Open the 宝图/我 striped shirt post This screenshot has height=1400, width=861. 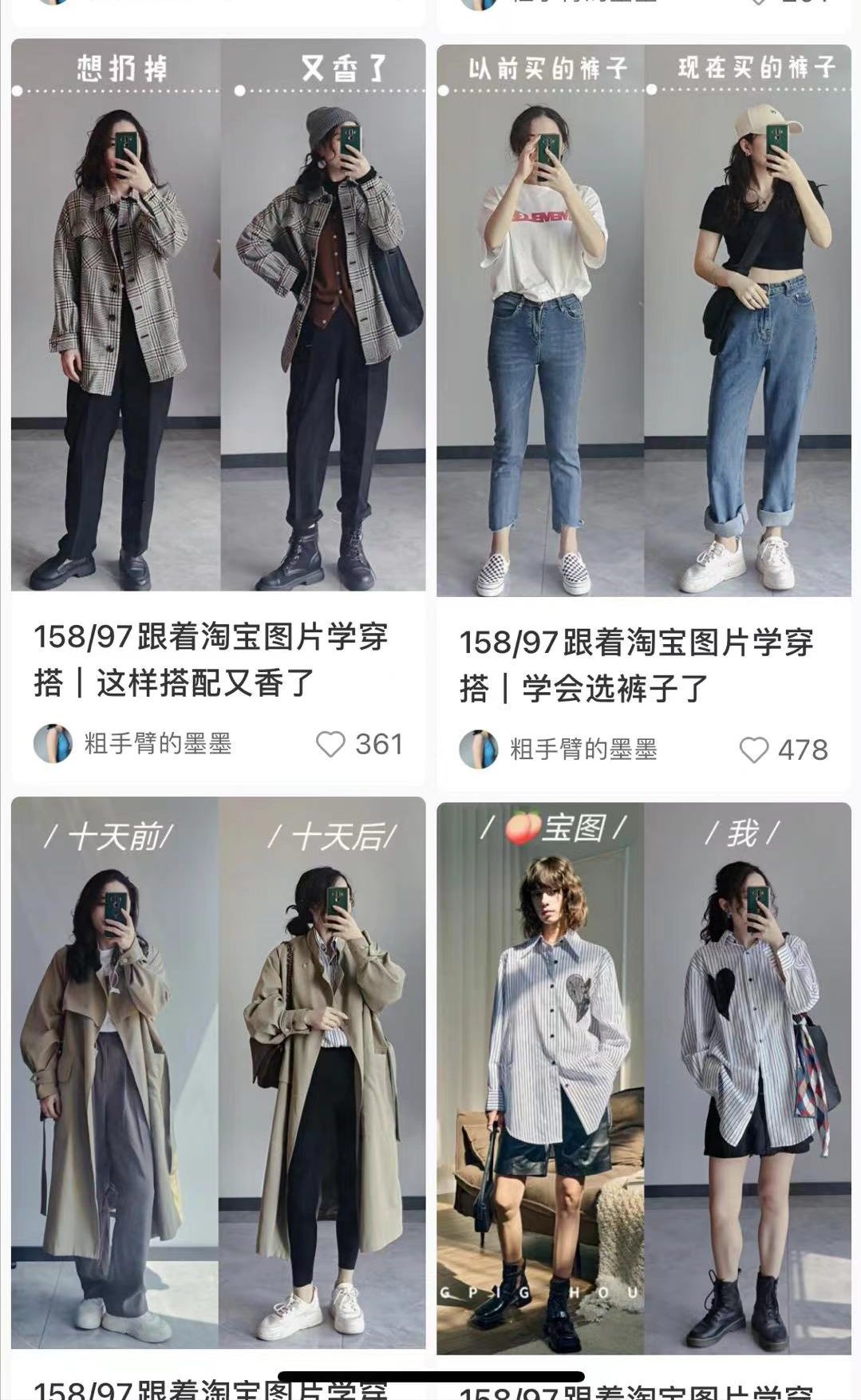[644, 1078]
